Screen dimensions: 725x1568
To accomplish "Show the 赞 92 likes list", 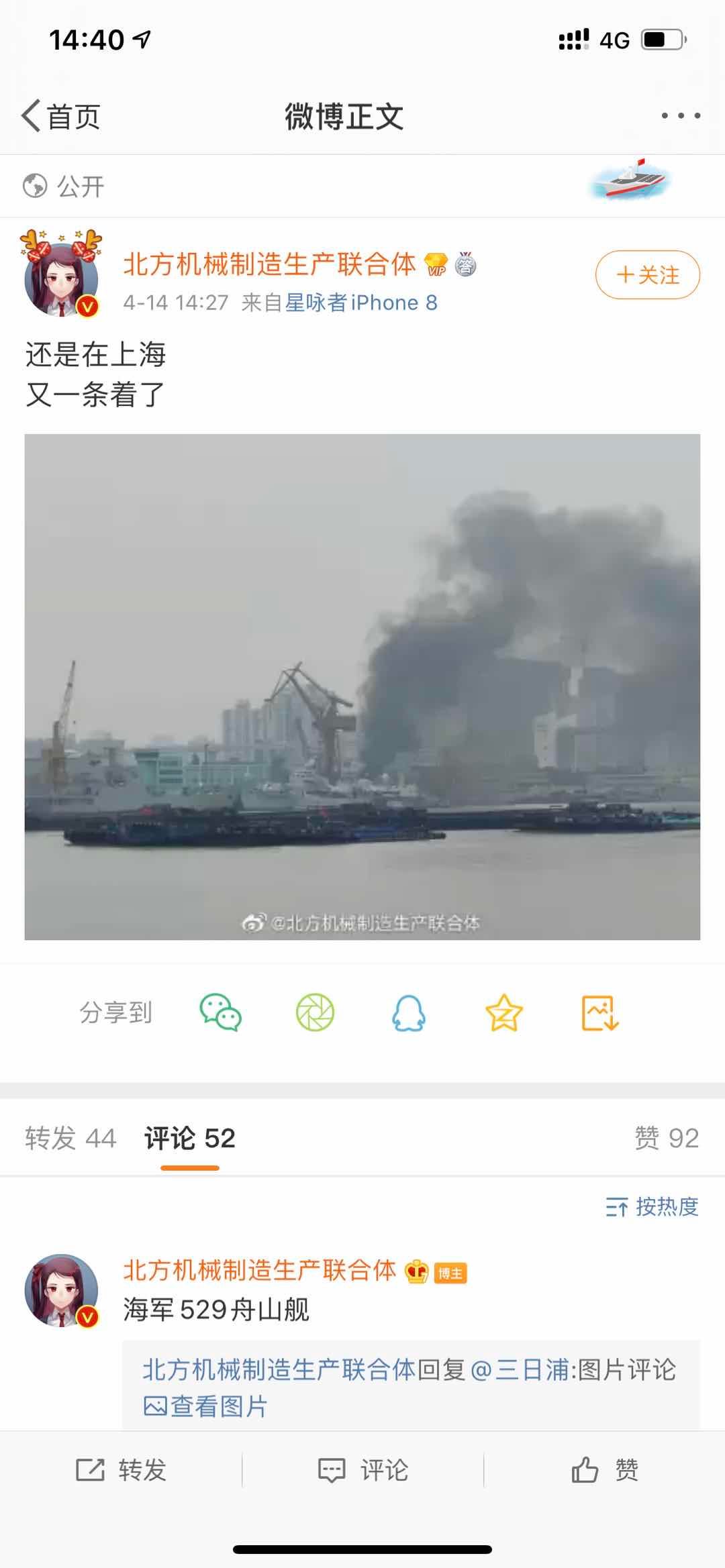I will [x=667, y=1138].
